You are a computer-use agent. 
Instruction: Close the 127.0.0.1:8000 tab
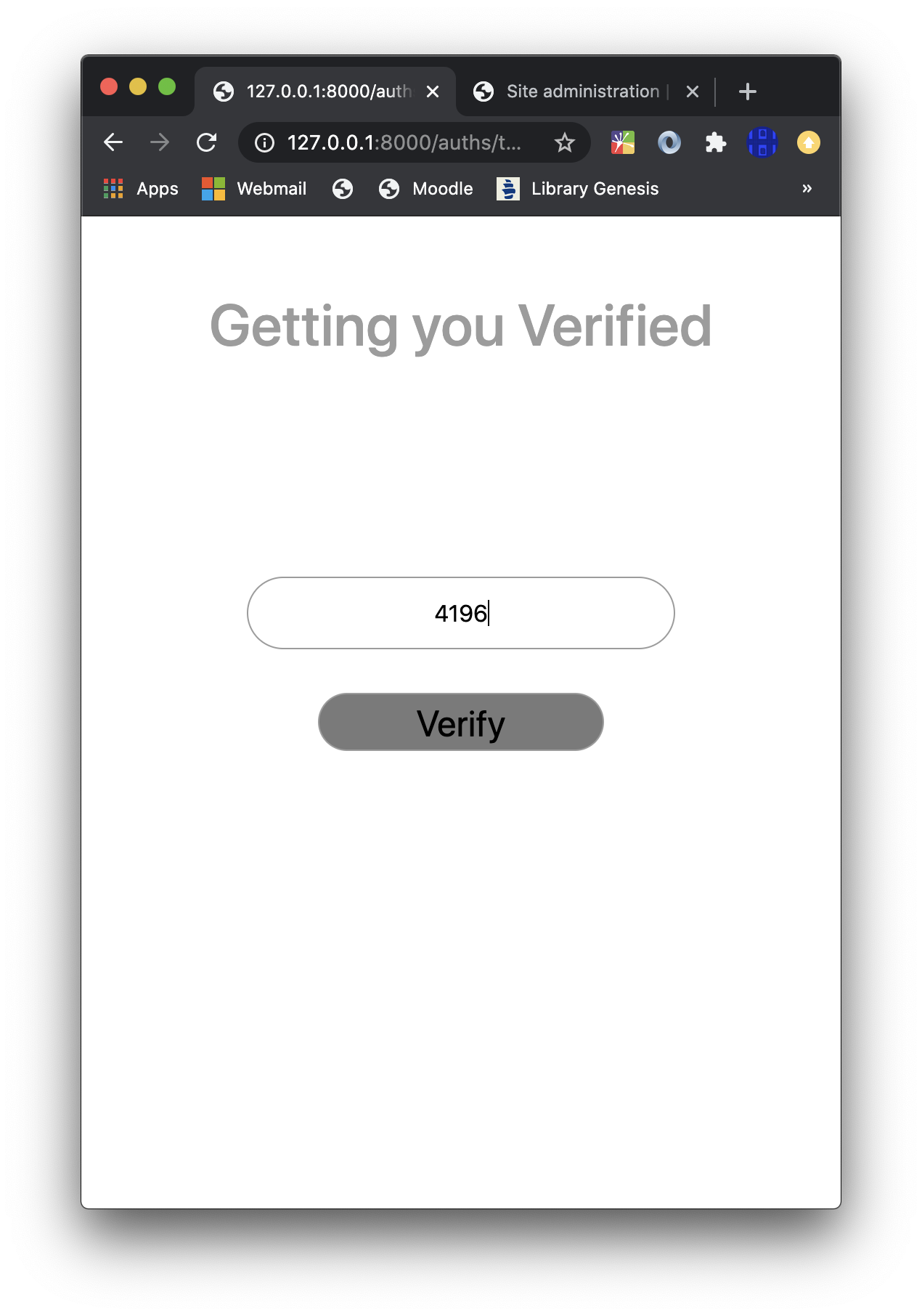(x=433, y=92)
